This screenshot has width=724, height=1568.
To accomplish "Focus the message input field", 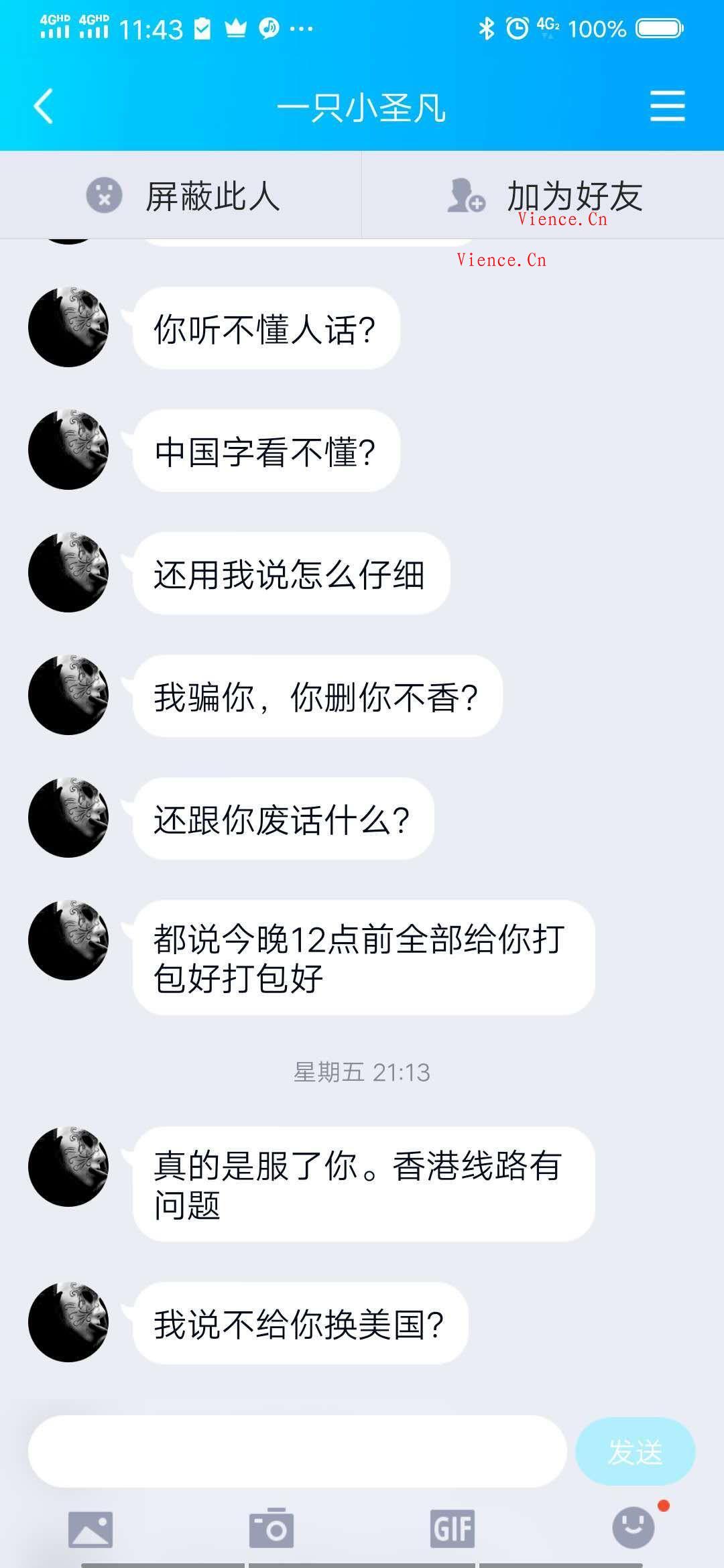I will point(297,1451).
